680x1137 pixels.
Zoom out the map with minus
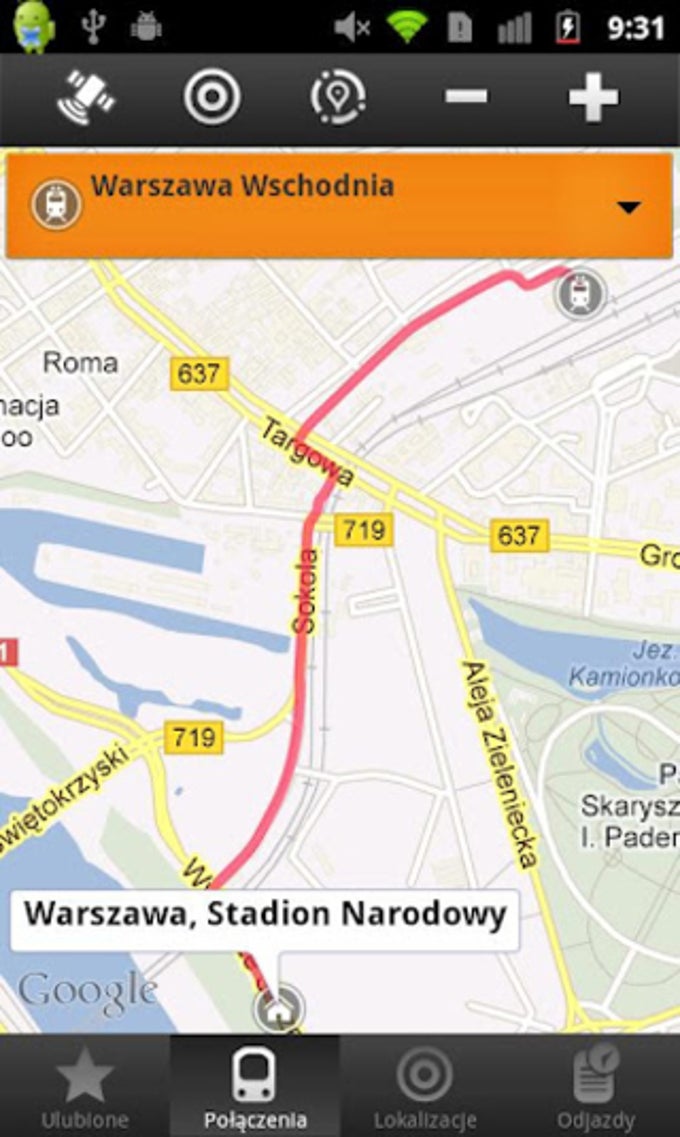(x=466, y=98)
